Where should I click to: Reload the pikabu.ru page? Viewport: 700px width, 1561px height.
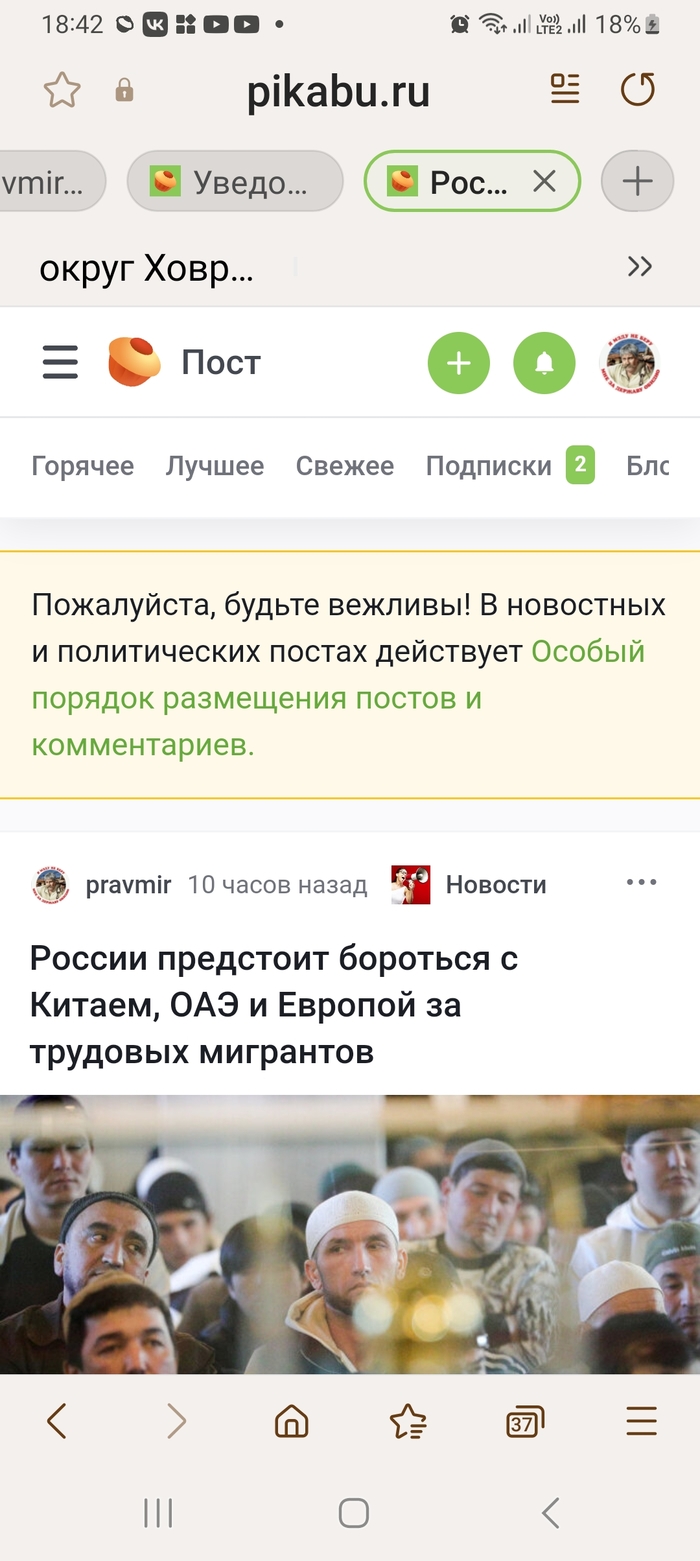637,90
